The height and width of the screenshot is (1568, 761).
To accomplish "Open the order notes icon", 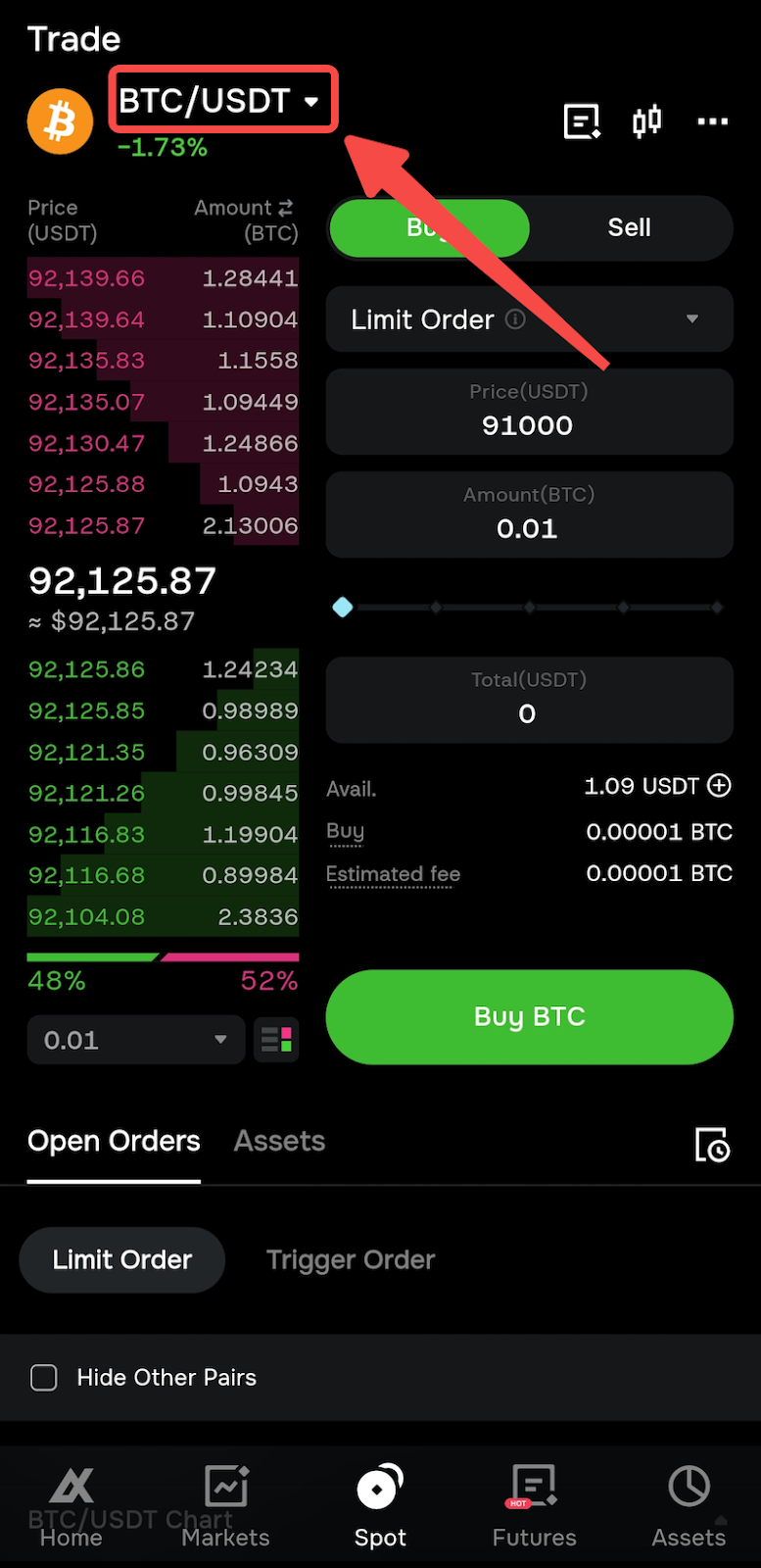I will [583, 122].
